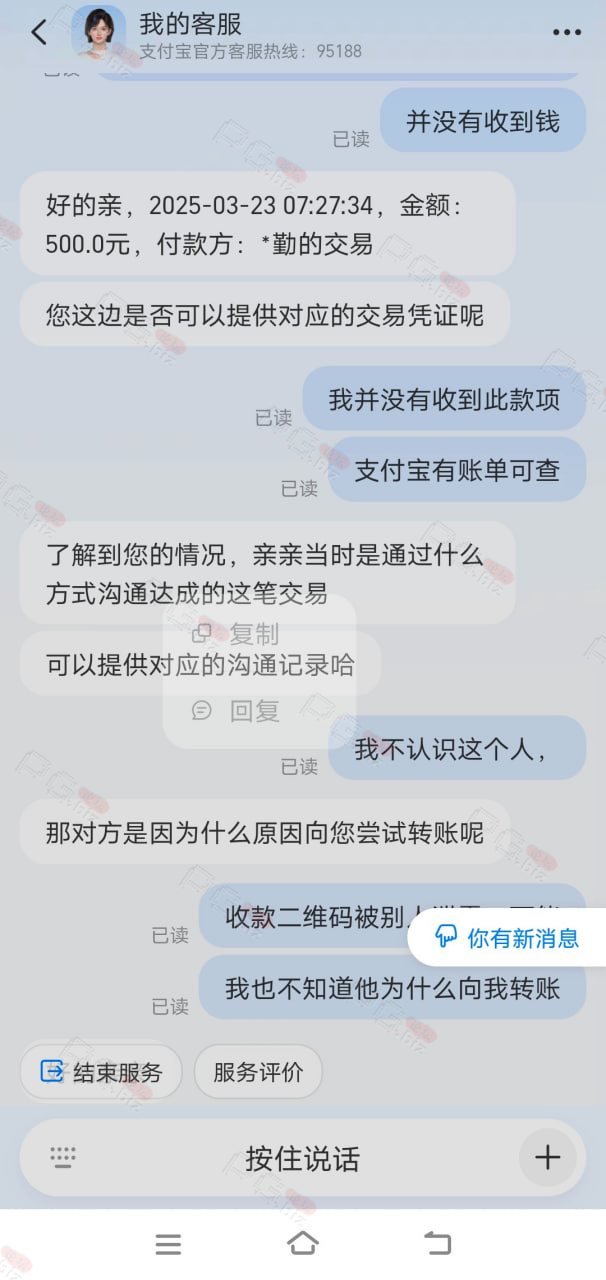Open the three-dot overflow menu

(566, 32)
